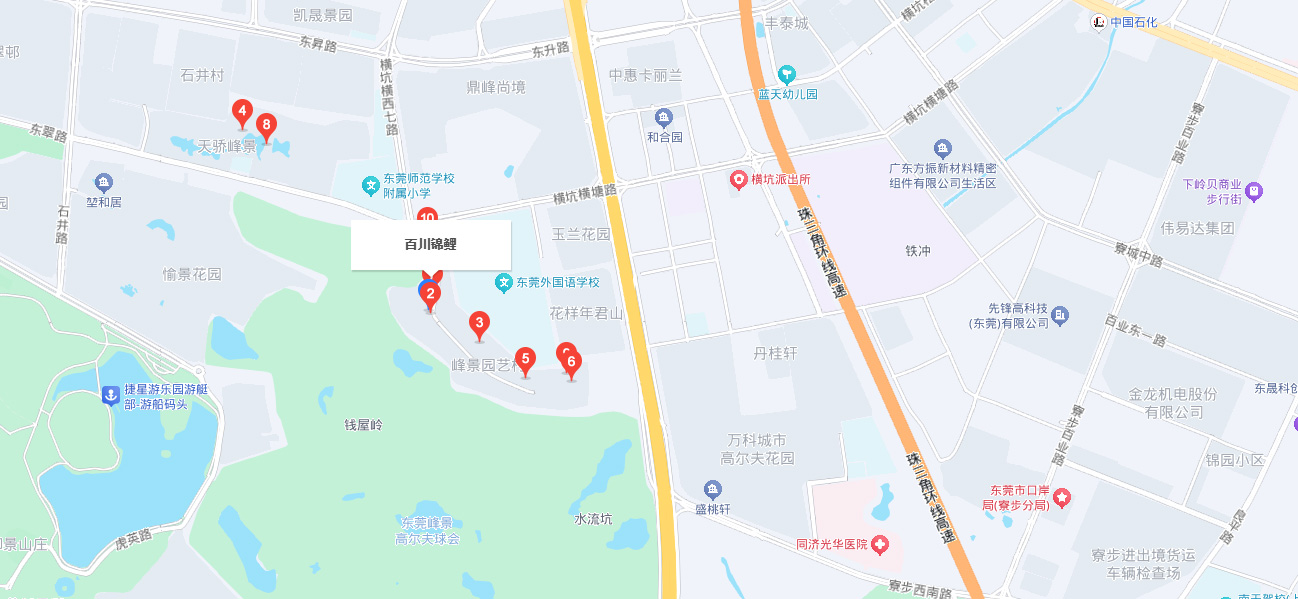
Task: Tap the red pin numbered 8
Action: pos(266,126)
